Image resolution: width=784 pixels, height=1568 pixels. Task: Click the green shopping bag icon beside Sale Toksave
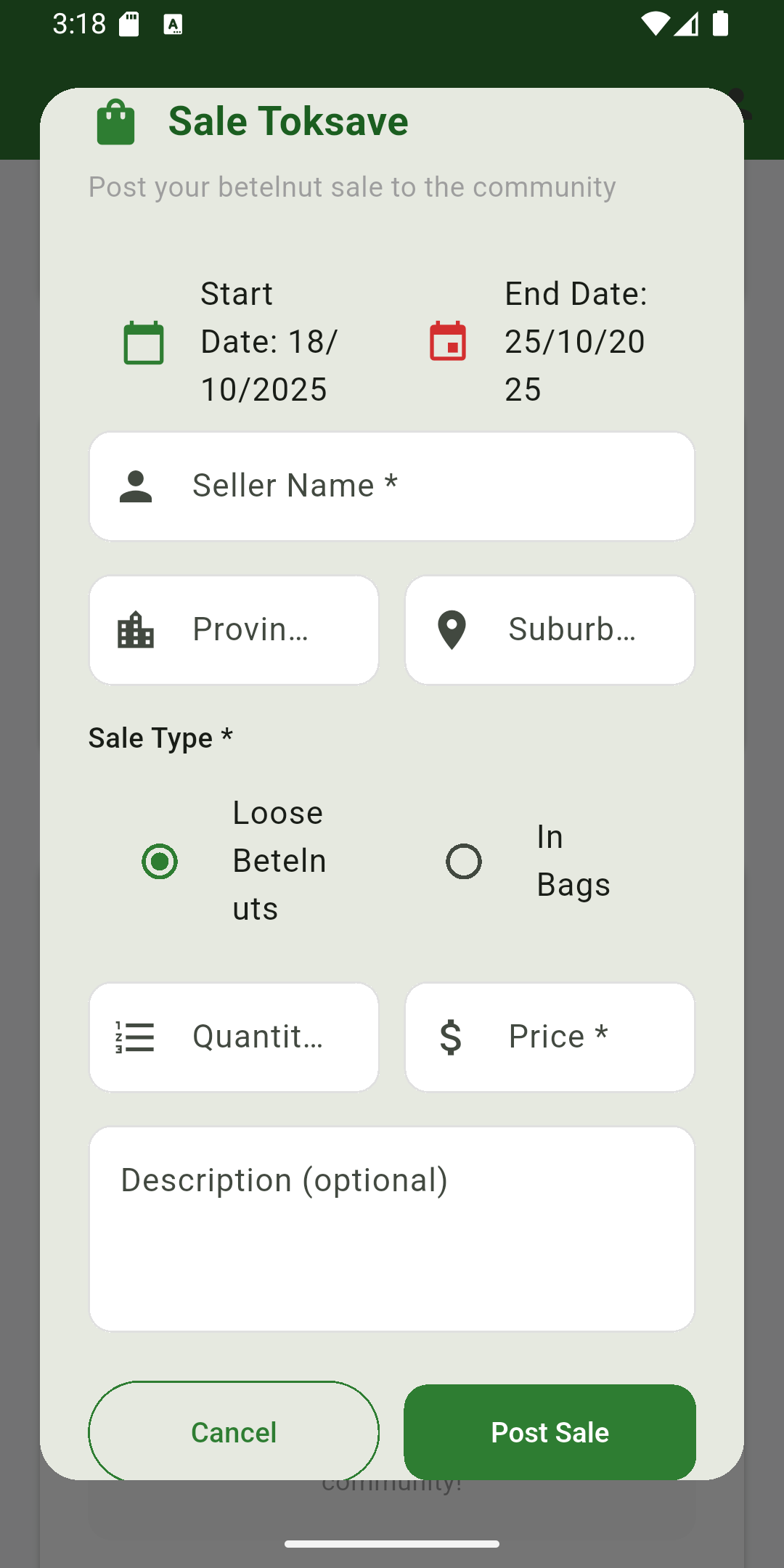(x=115, y=121)
